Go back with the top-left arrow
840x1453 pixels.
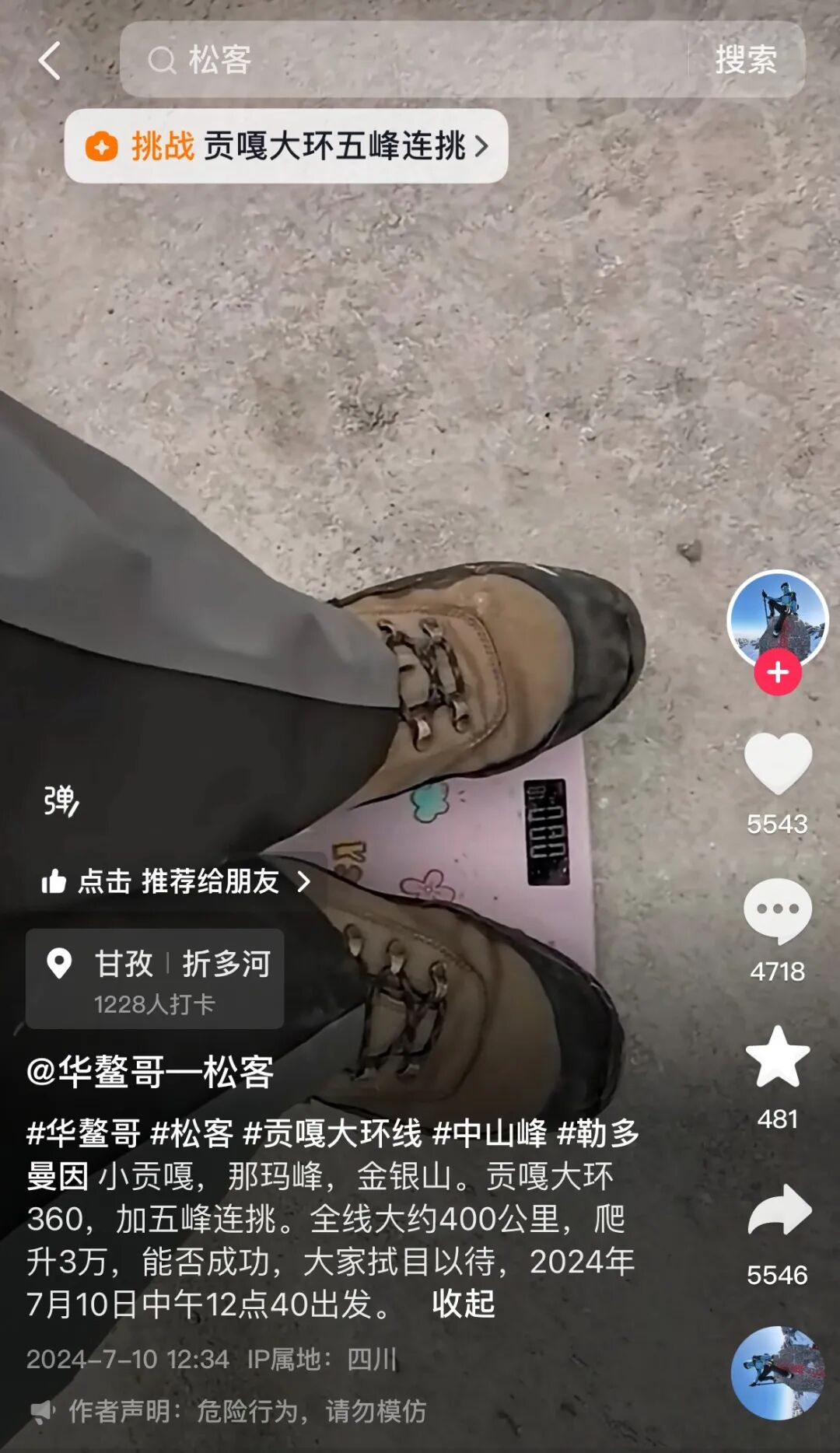point(50,61)
